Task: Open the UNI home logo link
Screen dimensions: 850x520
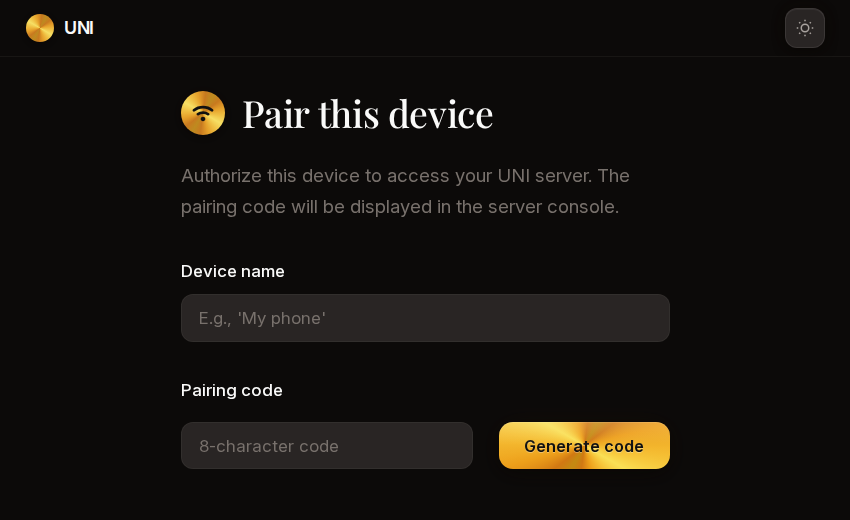Action: [x=60, y=28]
